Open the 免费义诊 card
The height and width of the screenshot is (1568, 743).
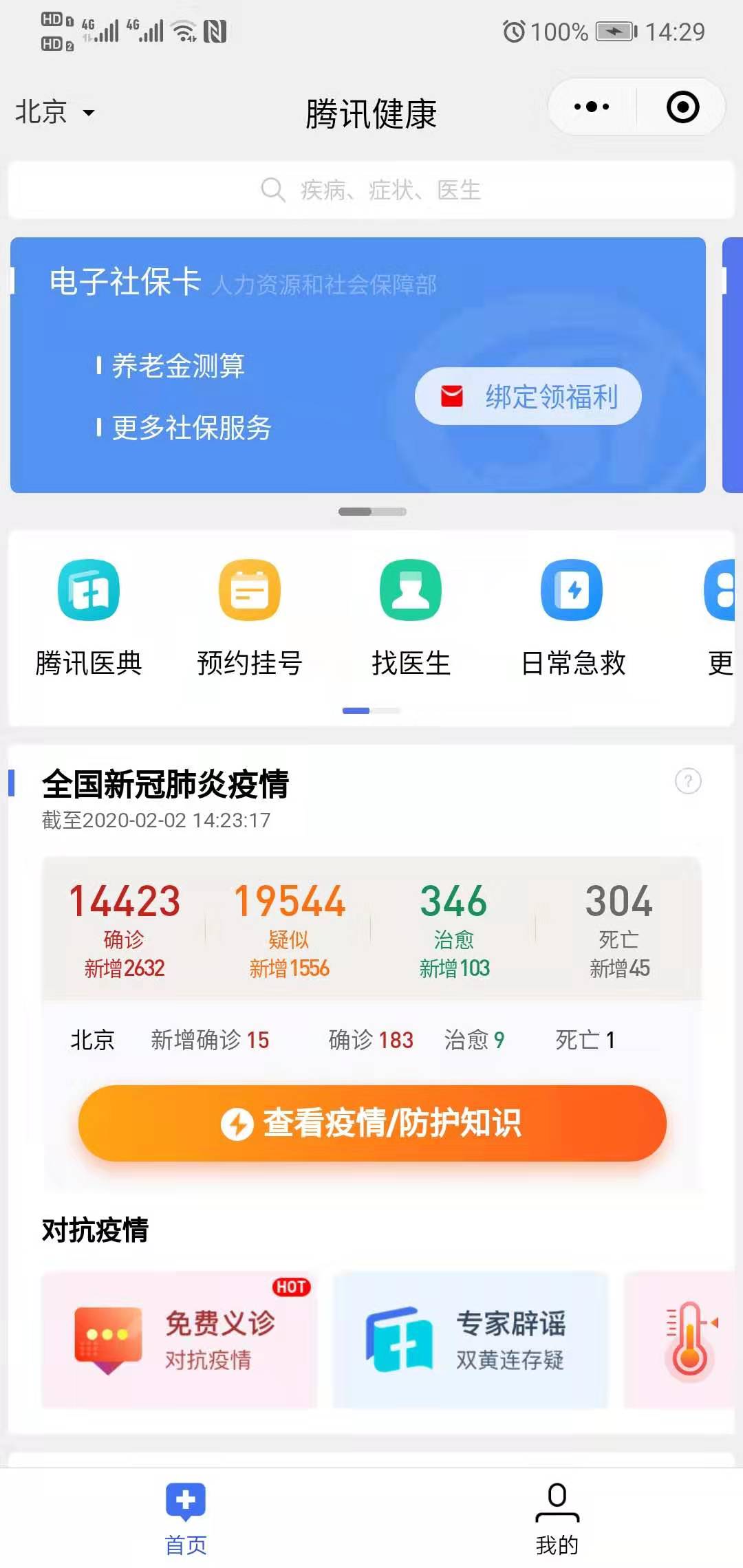(180, 1339)
